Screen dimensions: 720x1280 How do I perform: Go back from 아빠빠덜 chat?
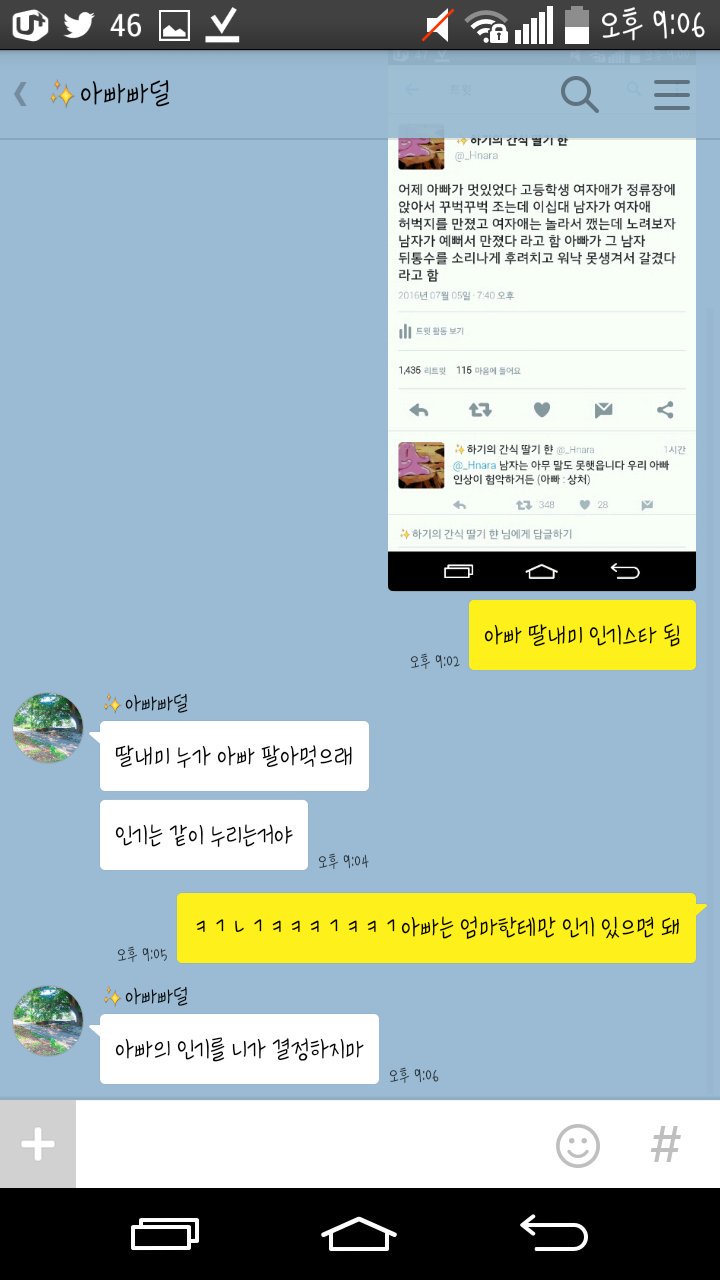[20, 95]
